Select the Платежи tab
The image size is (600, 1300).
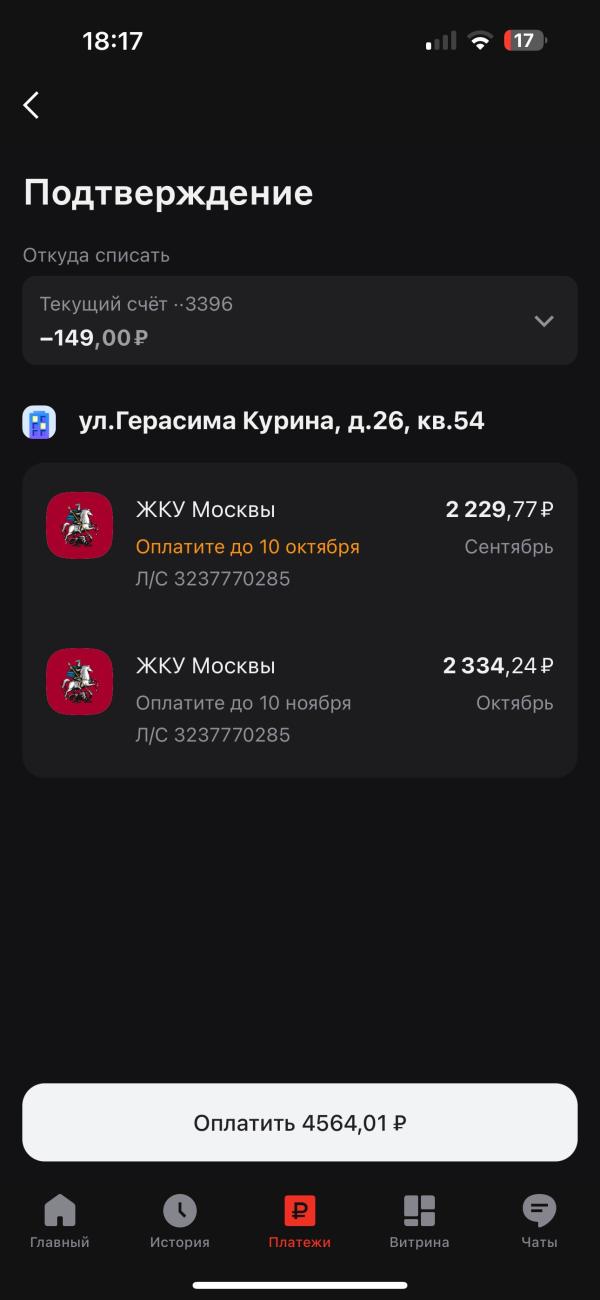pyautogui.click(x=300, y=1221)
